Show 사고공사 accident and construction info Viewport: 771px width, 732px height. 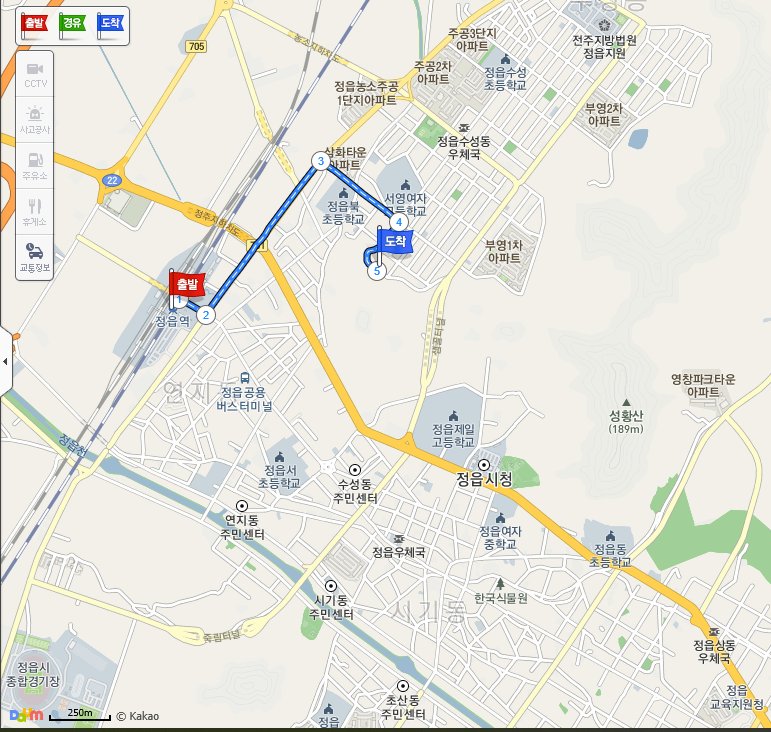[x=35, y=120]
